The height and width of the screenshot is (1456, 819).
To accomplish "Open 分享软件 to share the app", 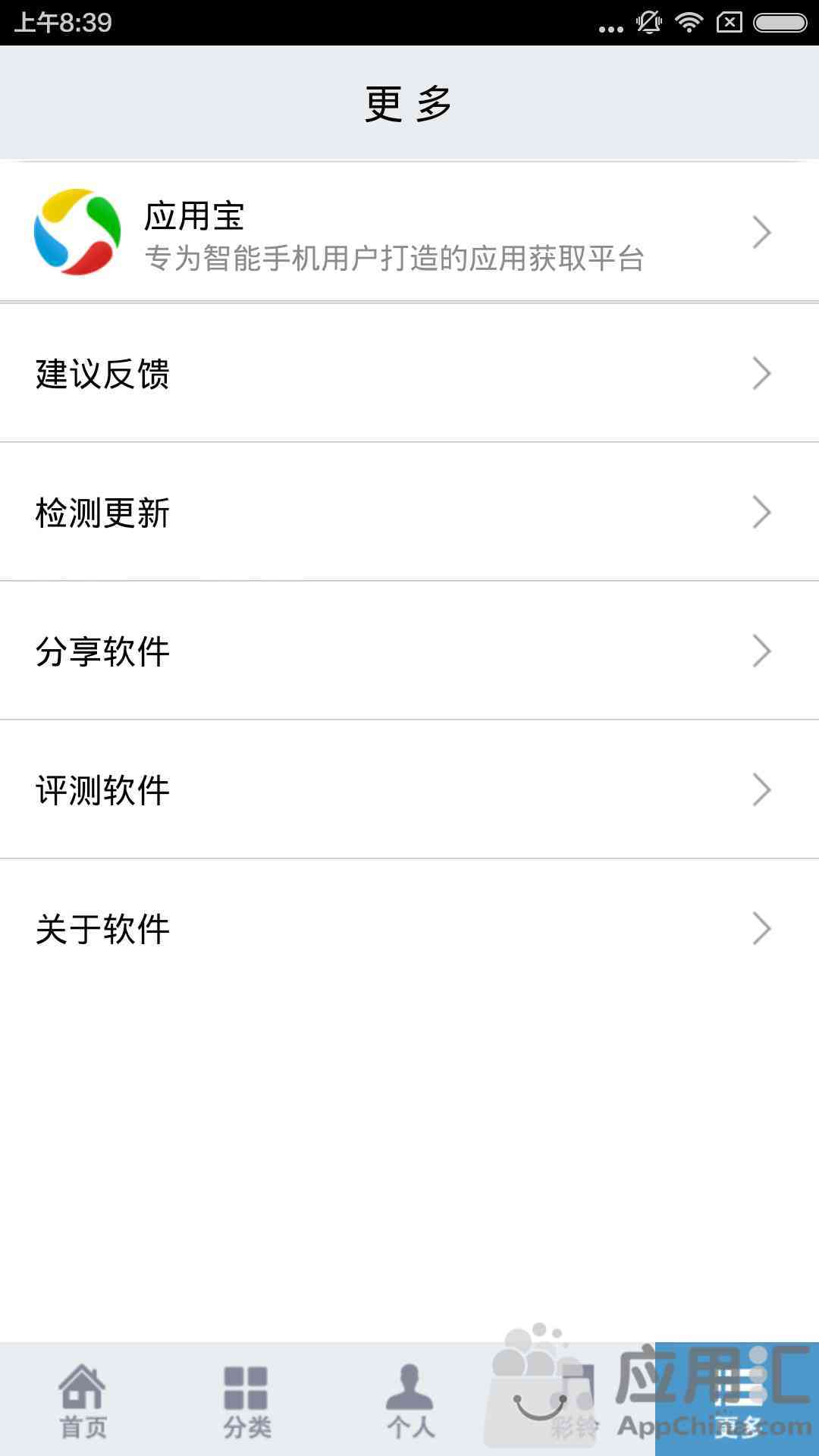I will click(x=409, y=651).
